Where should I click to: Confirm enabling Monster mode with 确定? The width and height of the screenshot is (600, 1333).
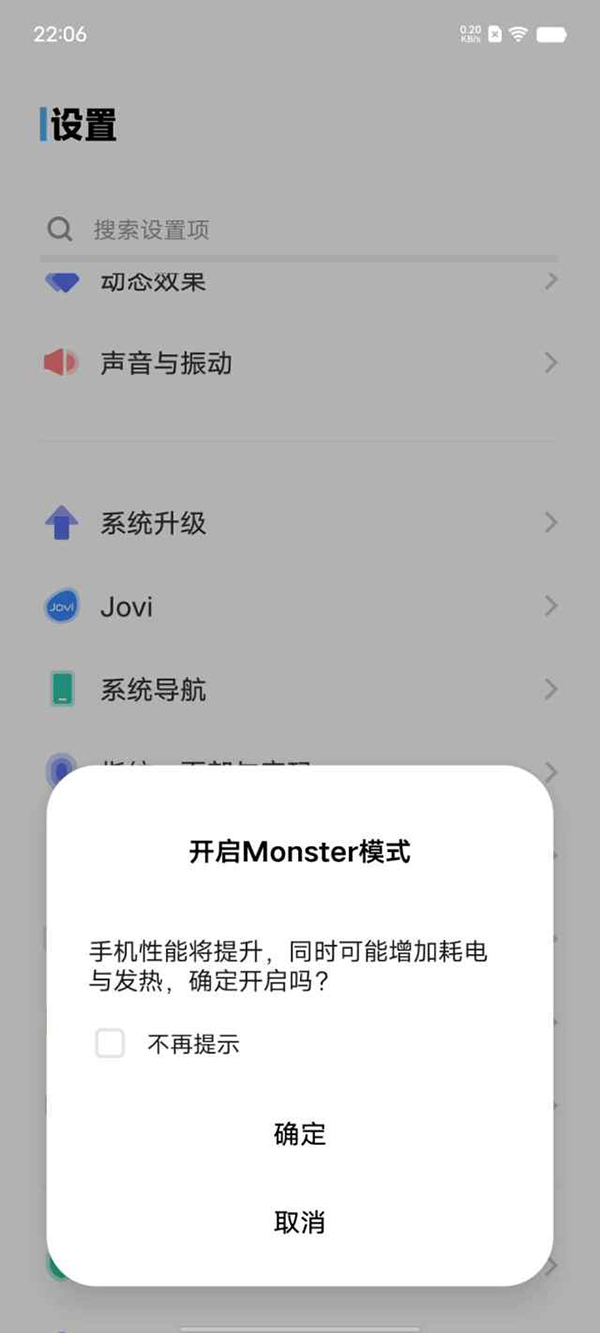(300, 1134)
